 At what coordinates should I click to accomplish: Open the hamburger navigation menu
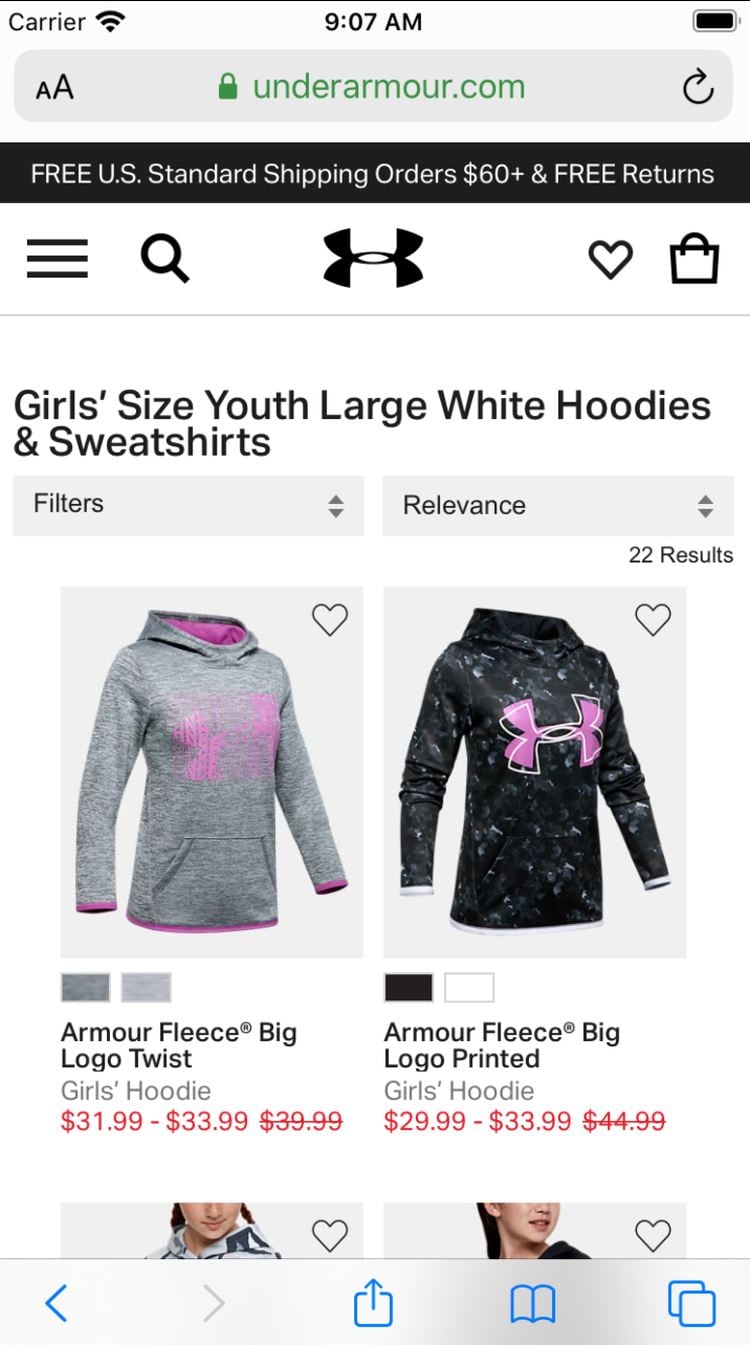point(57,259)
